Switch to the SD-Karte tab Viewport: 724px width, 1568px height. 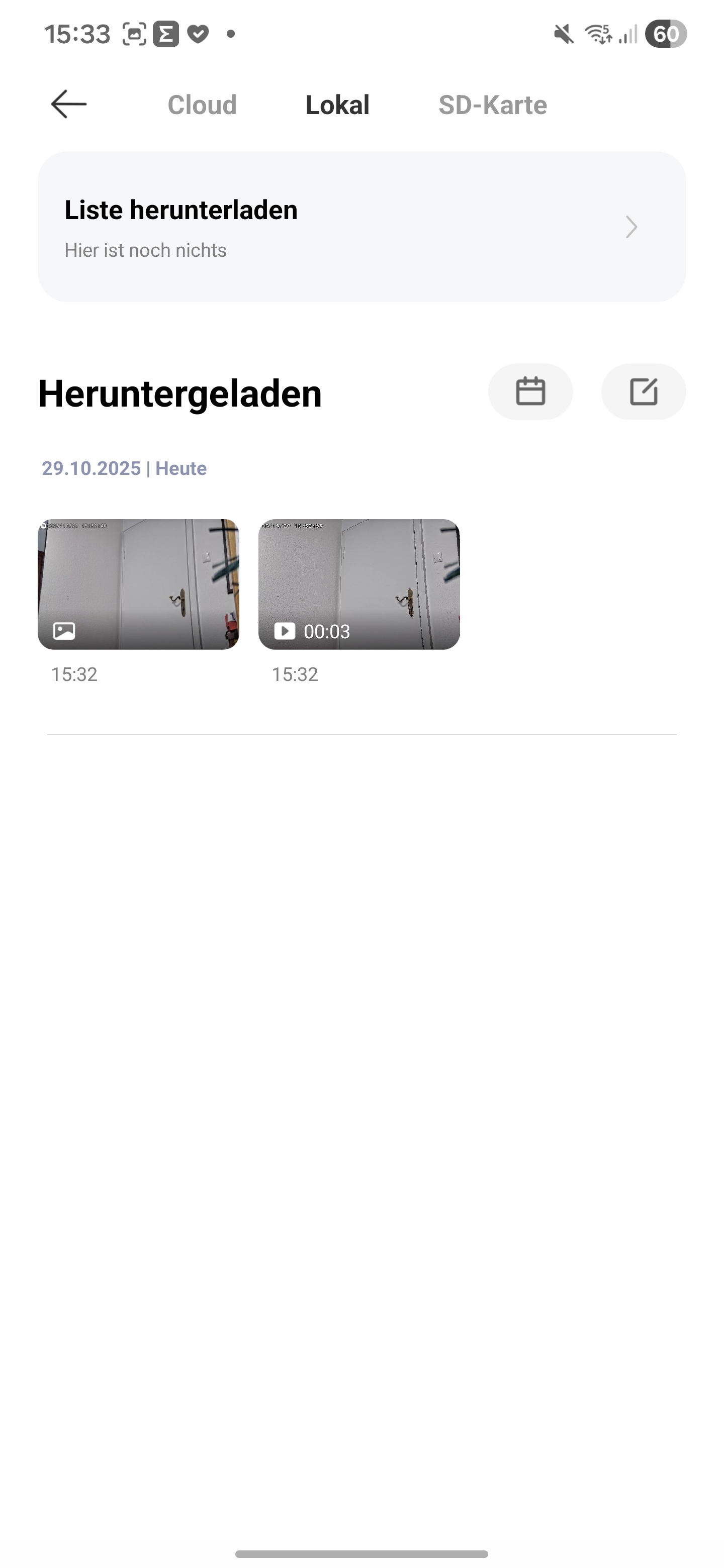[x=493, y=105]
